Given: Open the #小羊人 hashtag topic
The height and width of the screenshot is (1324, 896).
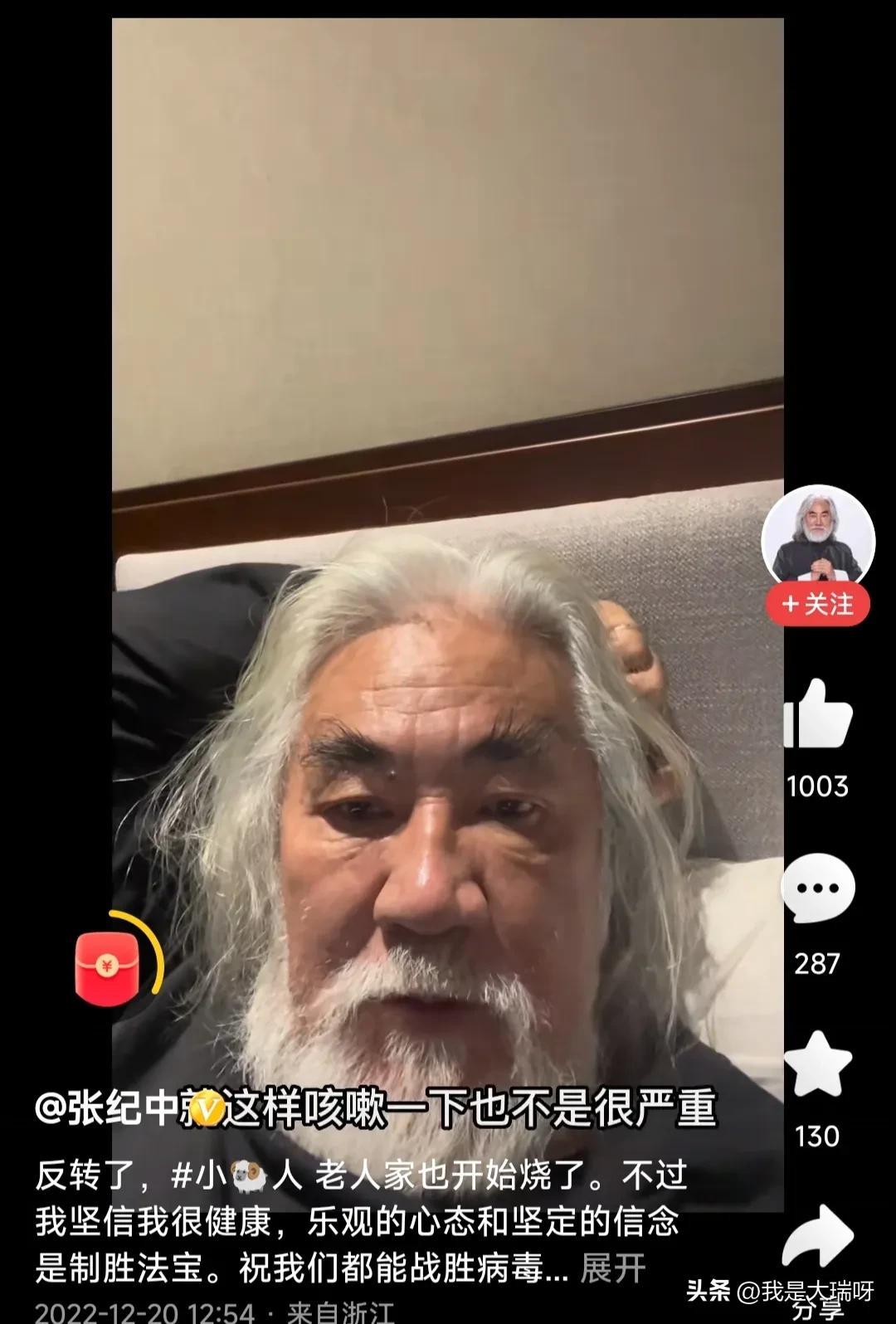Looking at the screenshot, I should coord(236,1176).
